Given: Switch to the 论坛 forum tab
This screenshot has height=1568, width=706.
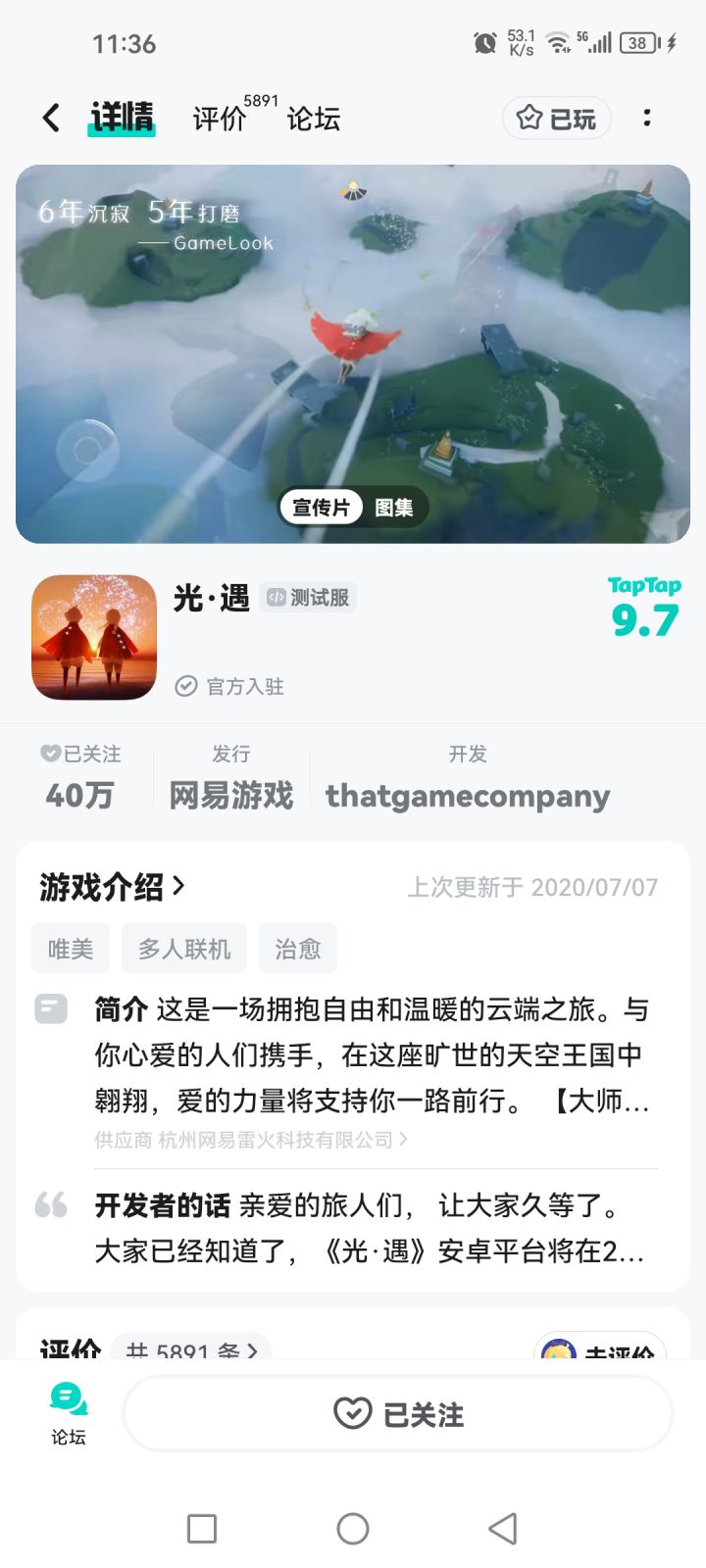Looking at the screenshot, I should coord(314,119).
